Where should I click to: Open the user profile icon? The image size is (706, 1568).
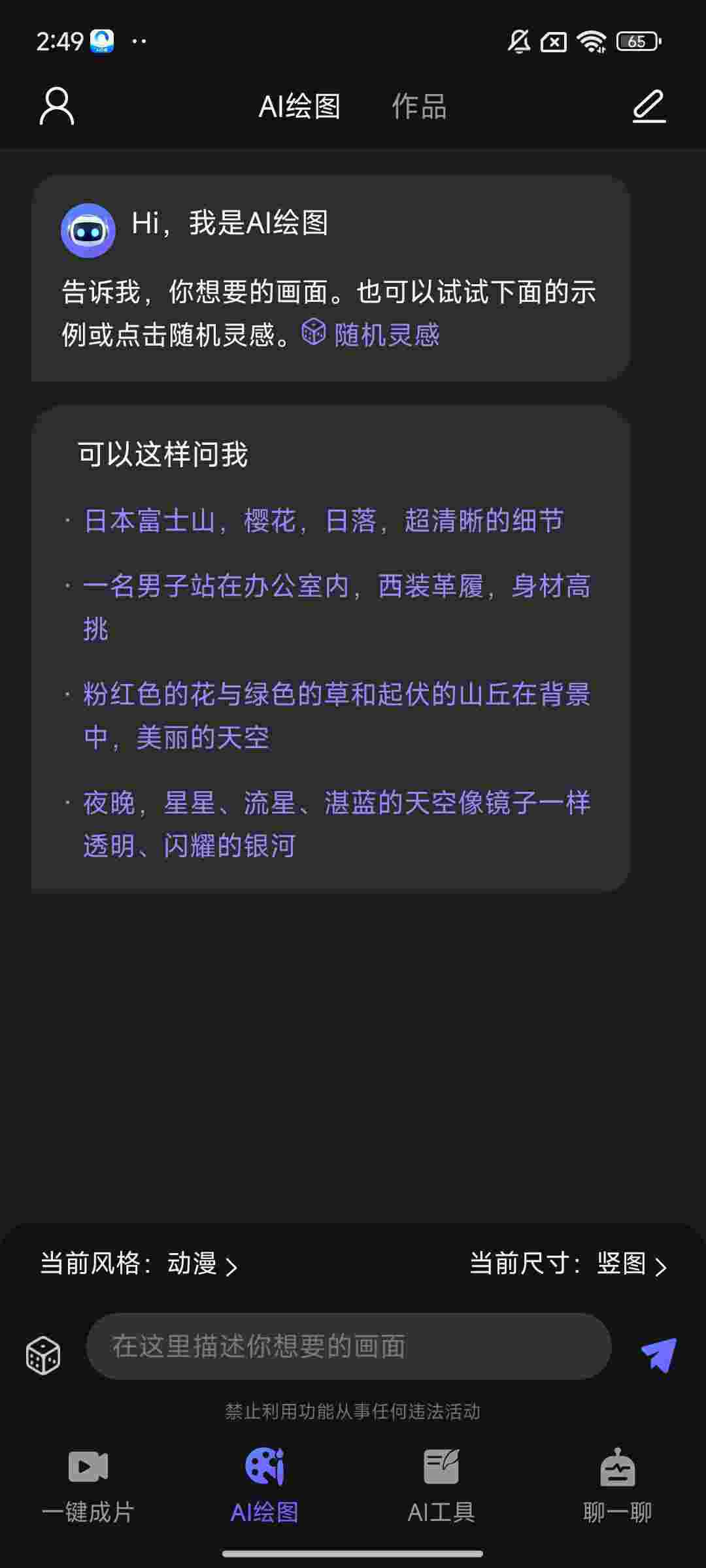point(57,106)
